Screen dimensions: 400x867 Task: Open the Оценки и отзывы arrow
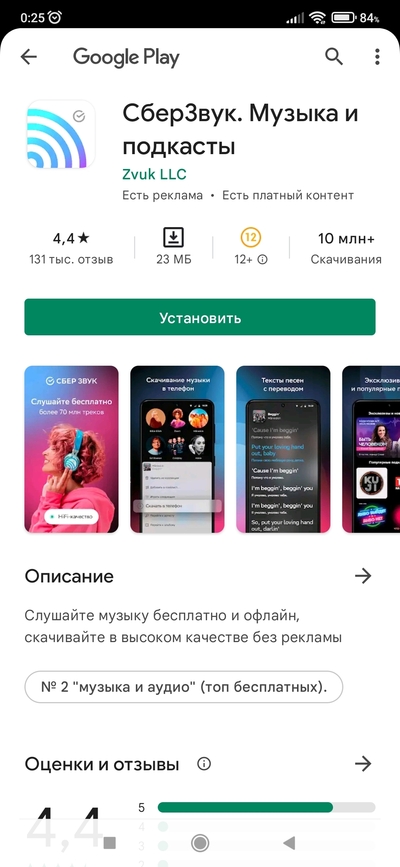(363, 764)
